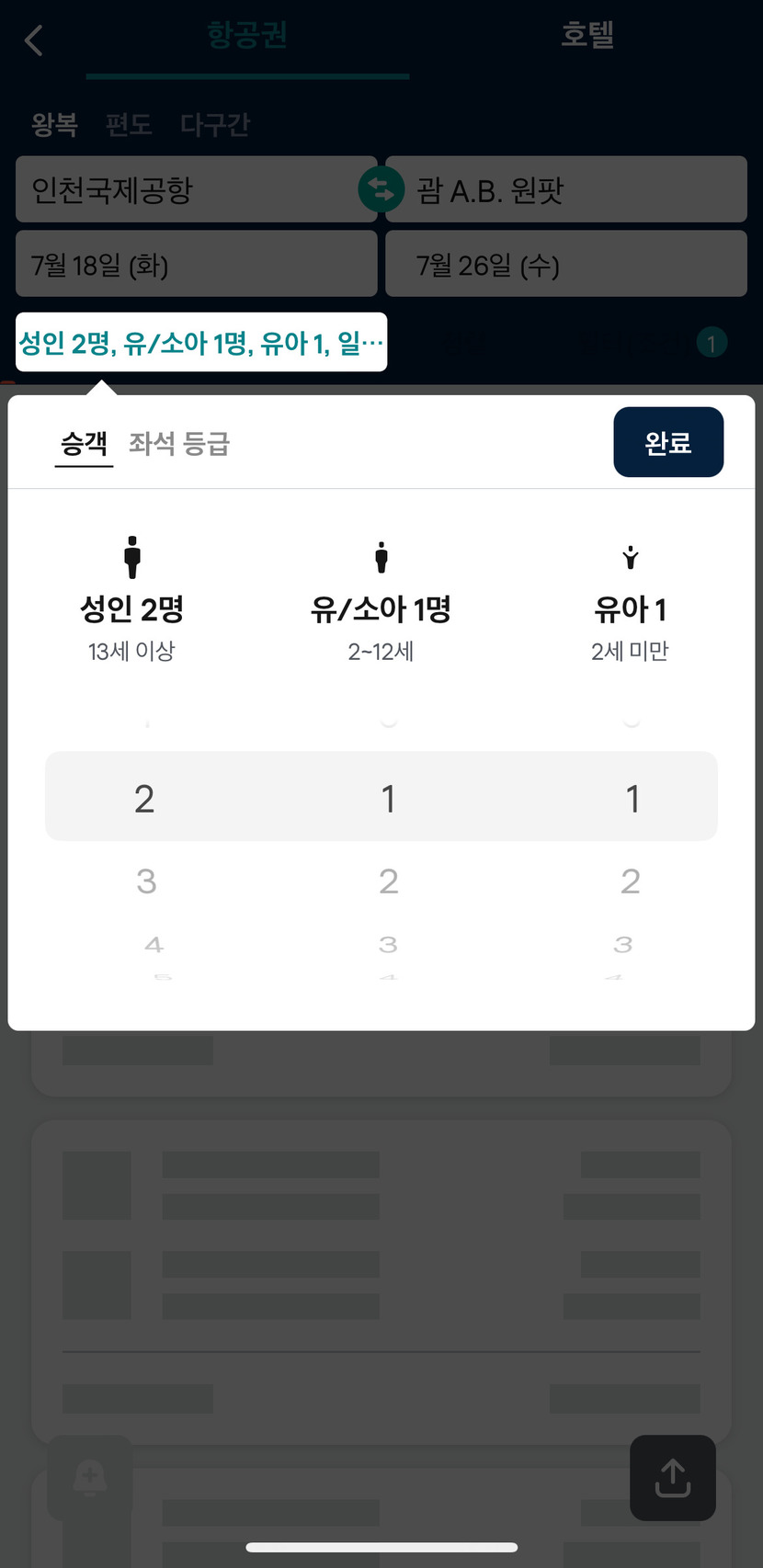
Task: Tap the share button at bottom right
Action: pyautogui.click(x=673, y=1478)
